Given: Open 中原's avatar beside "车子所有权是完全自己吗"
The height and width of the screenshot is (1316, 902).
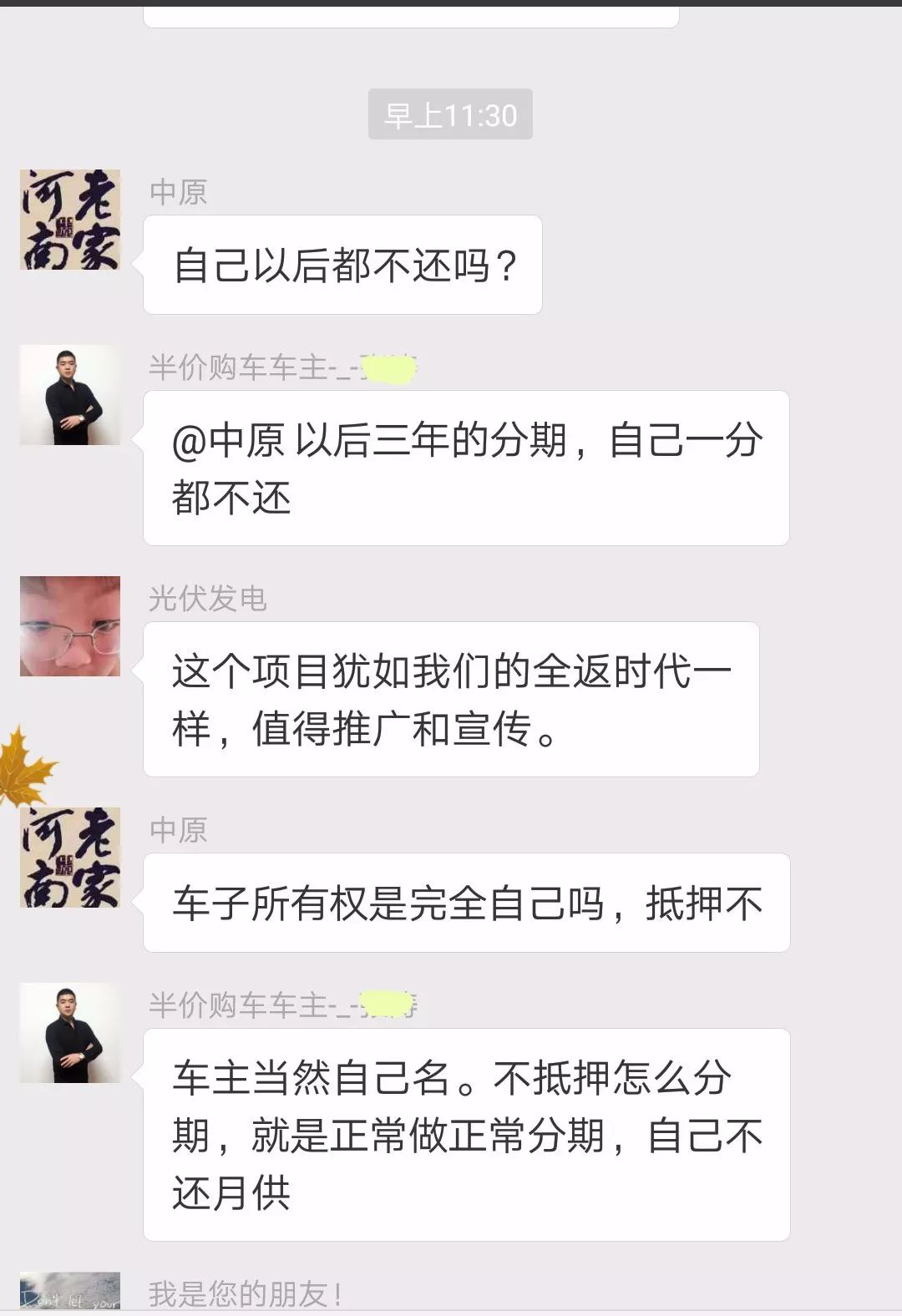Looking at the screenshot, I should tap(70, 858).
